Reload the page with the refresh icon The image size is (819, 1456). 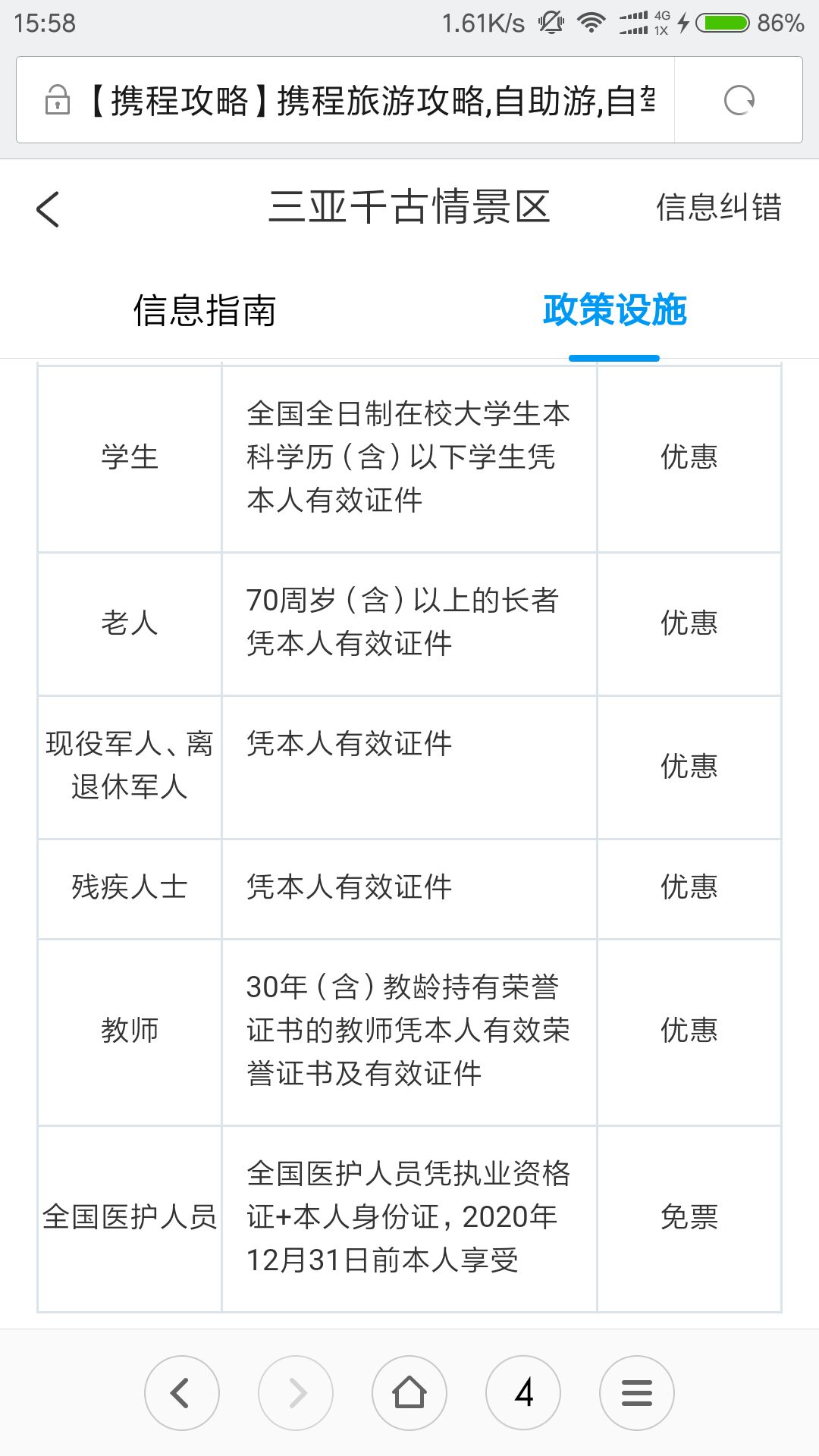click(x=739, y=100)
